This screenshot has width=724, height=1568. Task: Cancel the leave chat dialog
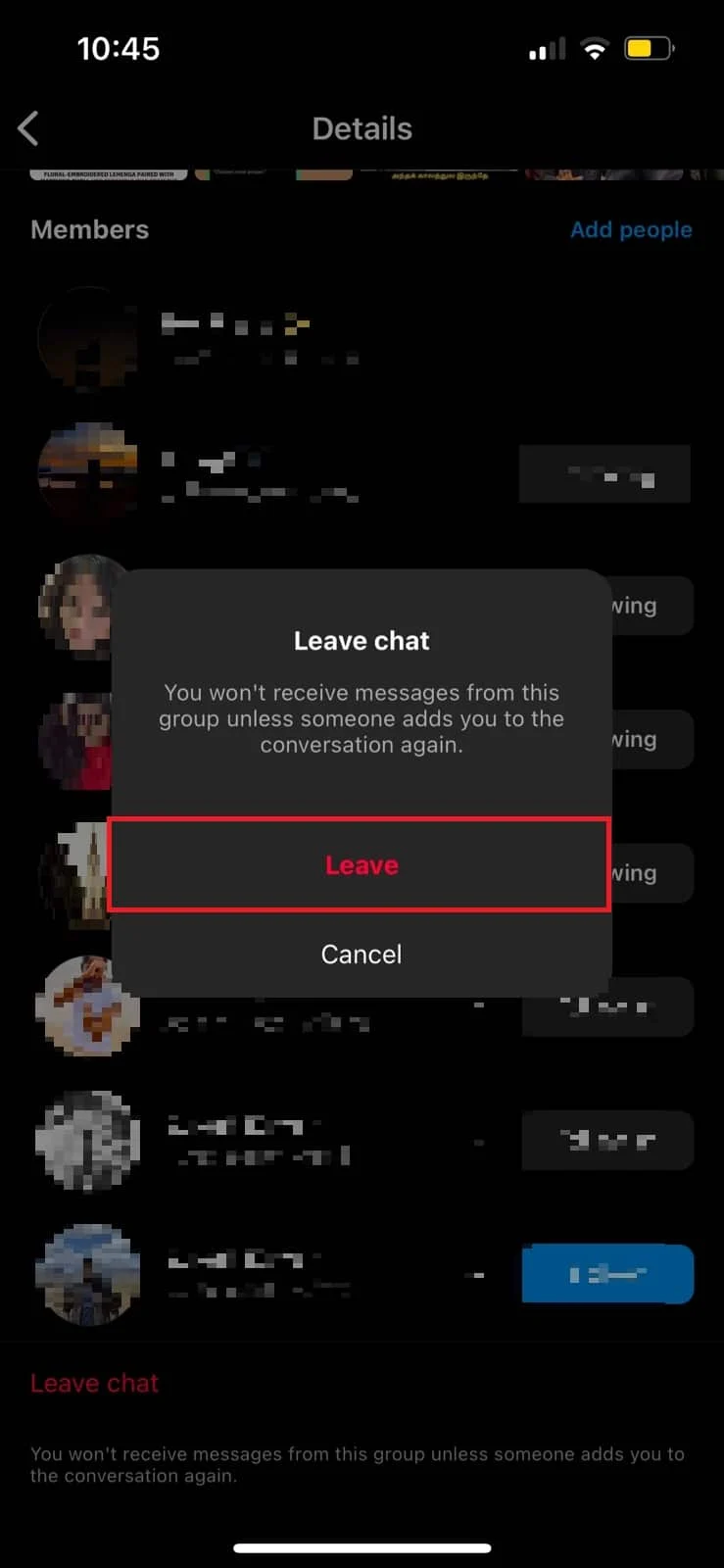click(x=361, y=954)
